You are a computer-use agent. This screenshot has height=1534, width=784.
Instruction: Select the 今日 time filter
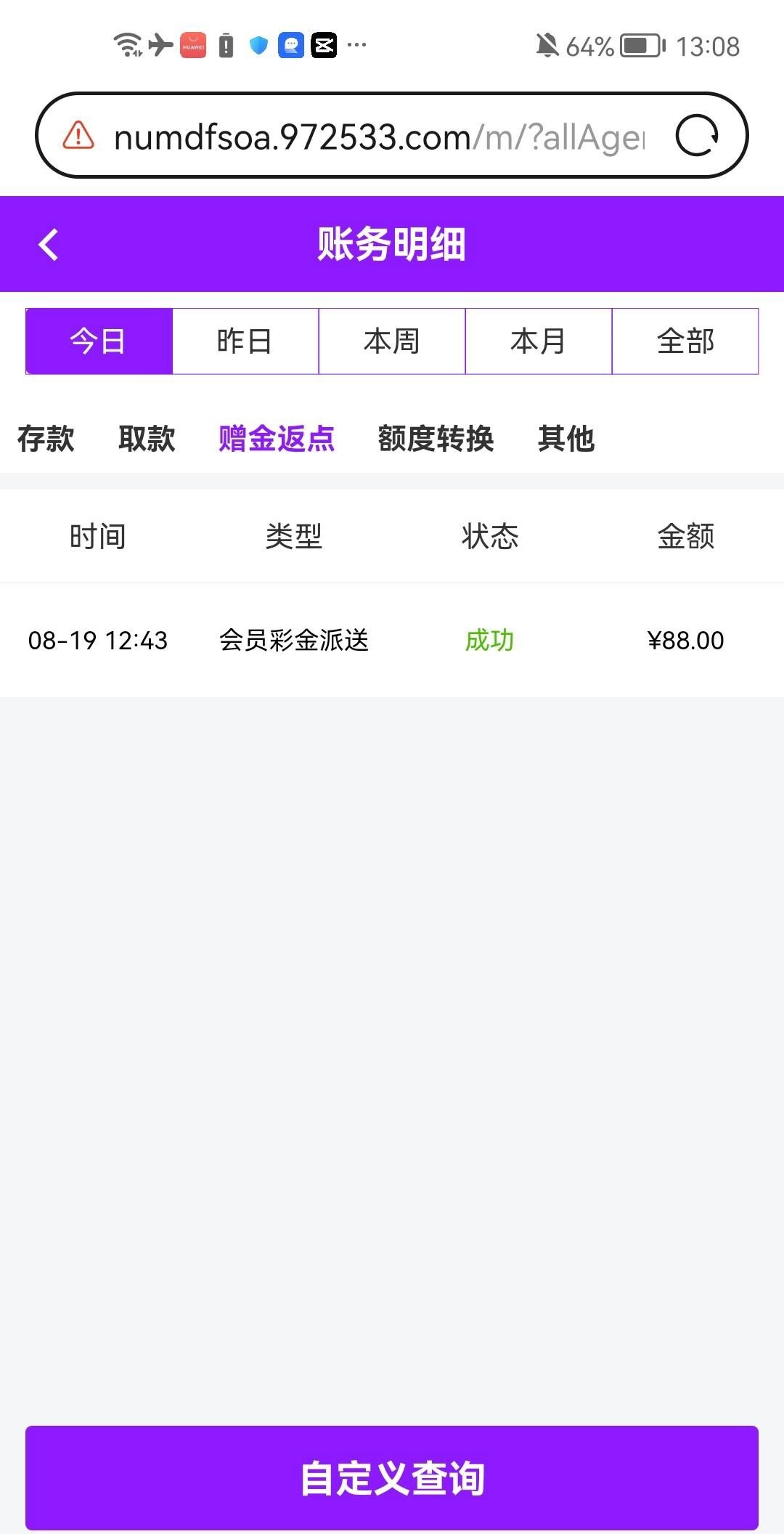tap(99, 341)
